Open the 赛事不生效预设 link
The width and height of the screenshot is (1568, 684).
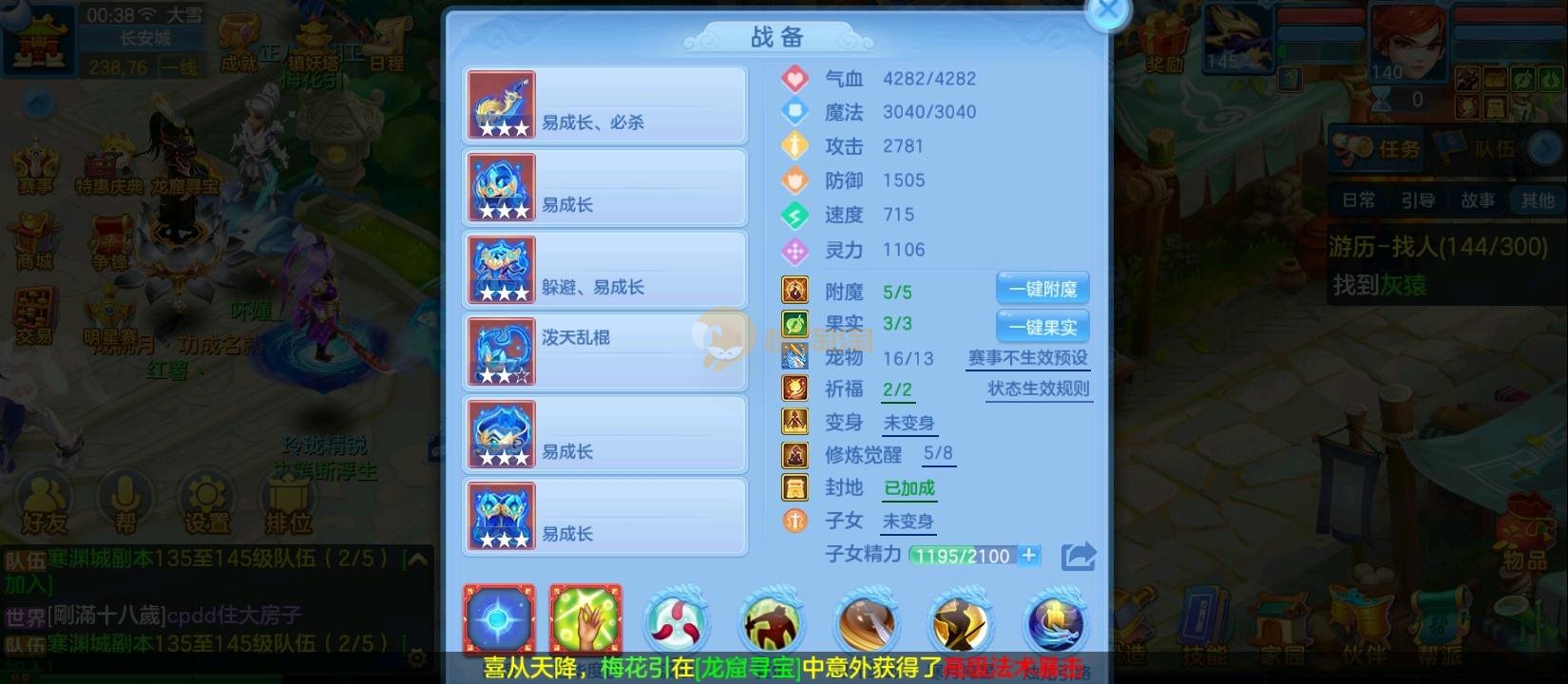1027,358
